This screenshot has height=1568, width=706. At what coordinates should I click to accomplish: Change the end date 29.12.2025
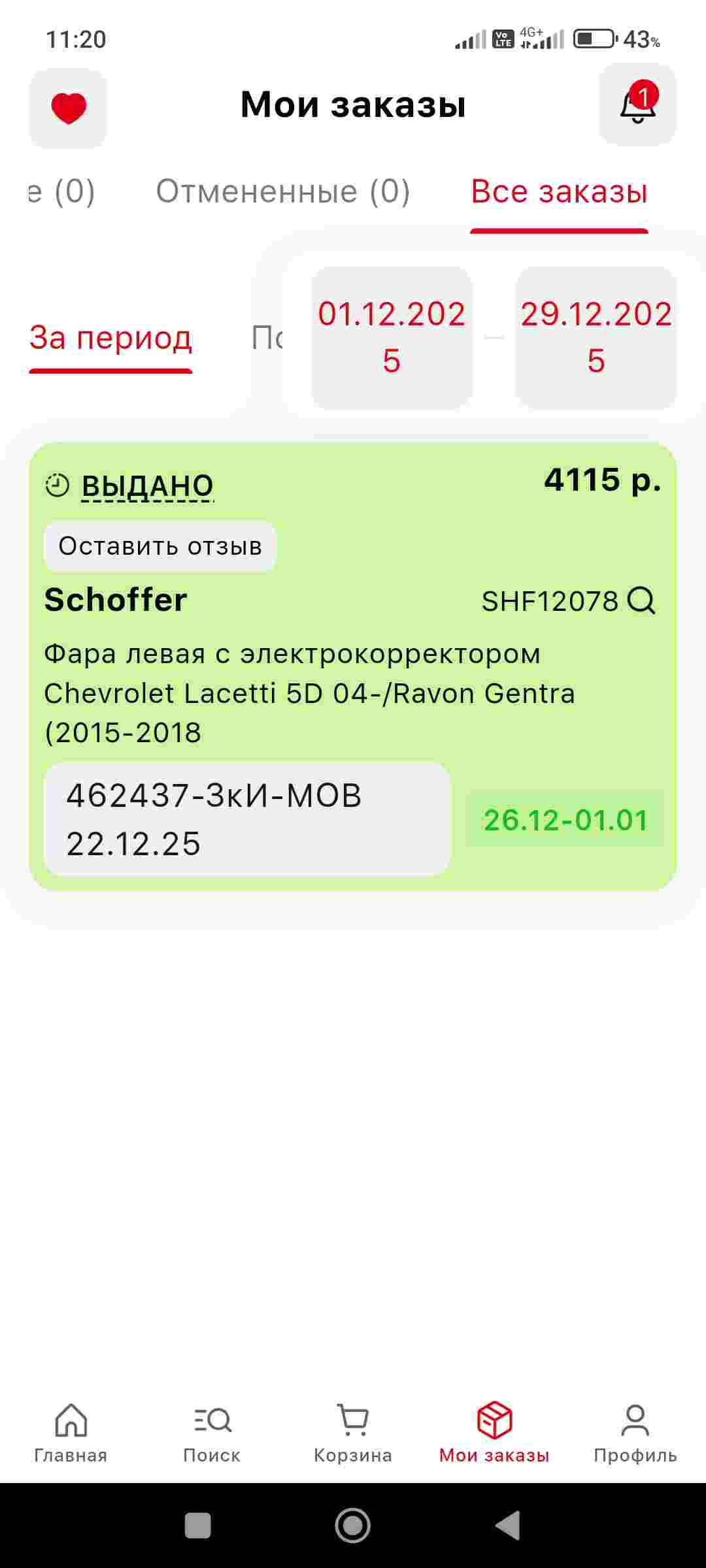(596, 337)
